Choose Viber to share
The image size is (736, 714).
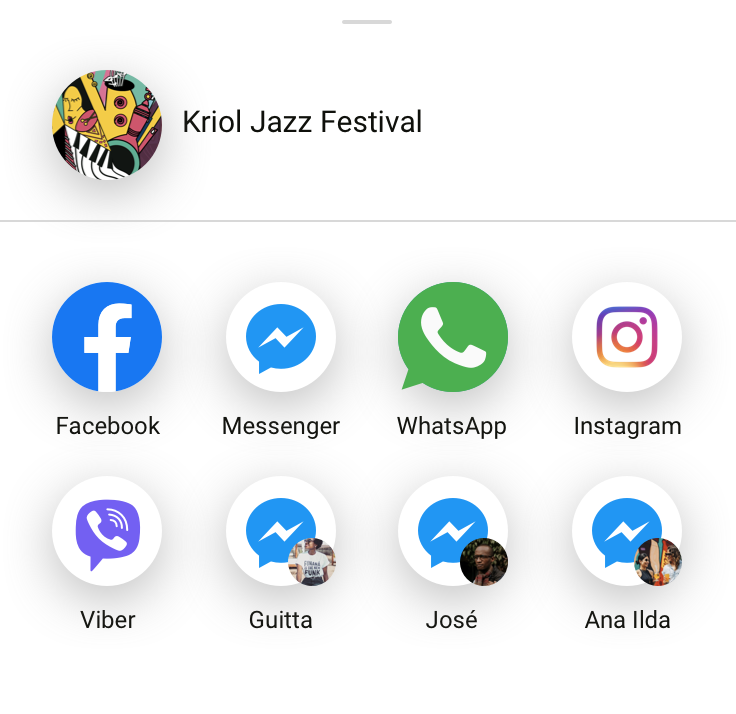(107, 531)
